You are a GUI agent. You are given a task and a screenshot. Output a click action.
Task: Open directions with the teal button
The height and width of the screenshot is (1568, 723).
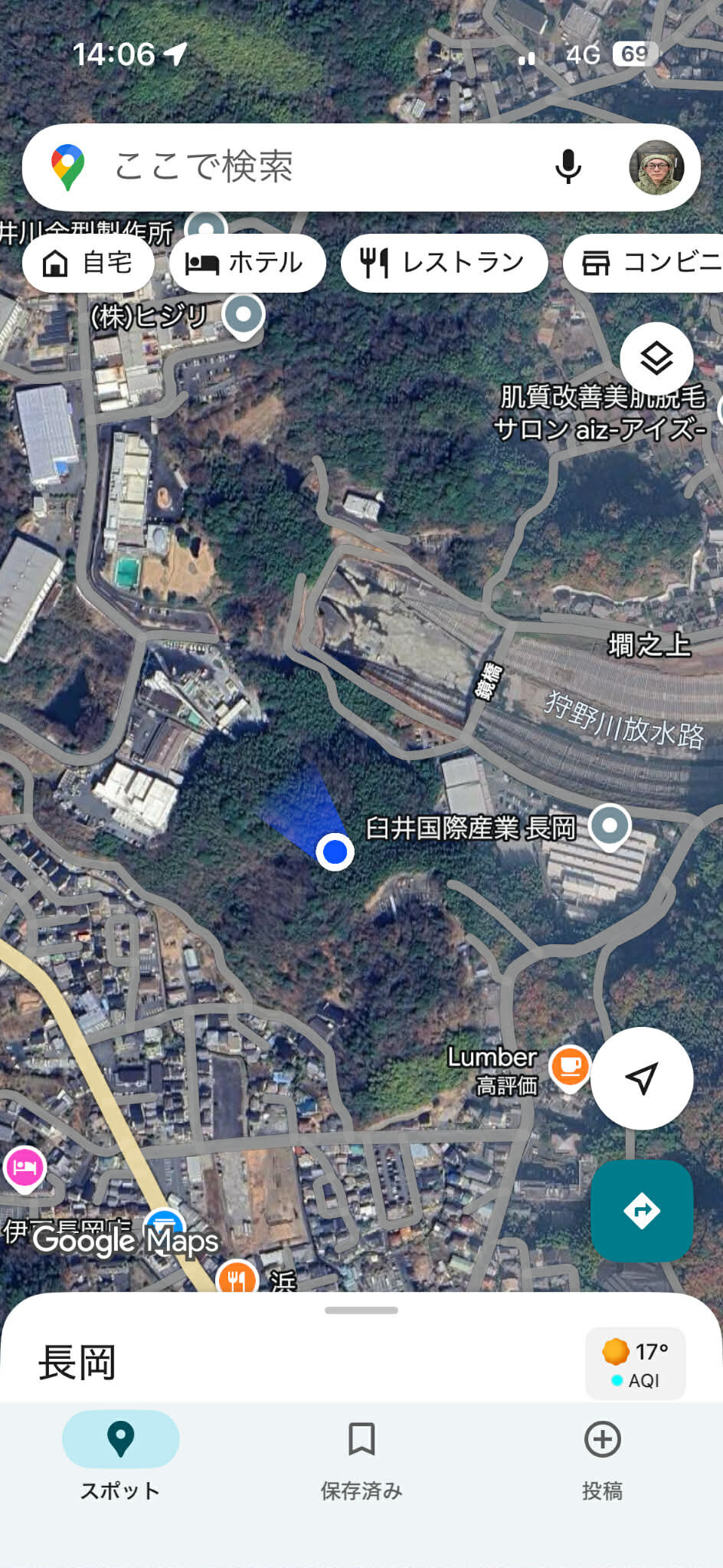(642, 1211)
